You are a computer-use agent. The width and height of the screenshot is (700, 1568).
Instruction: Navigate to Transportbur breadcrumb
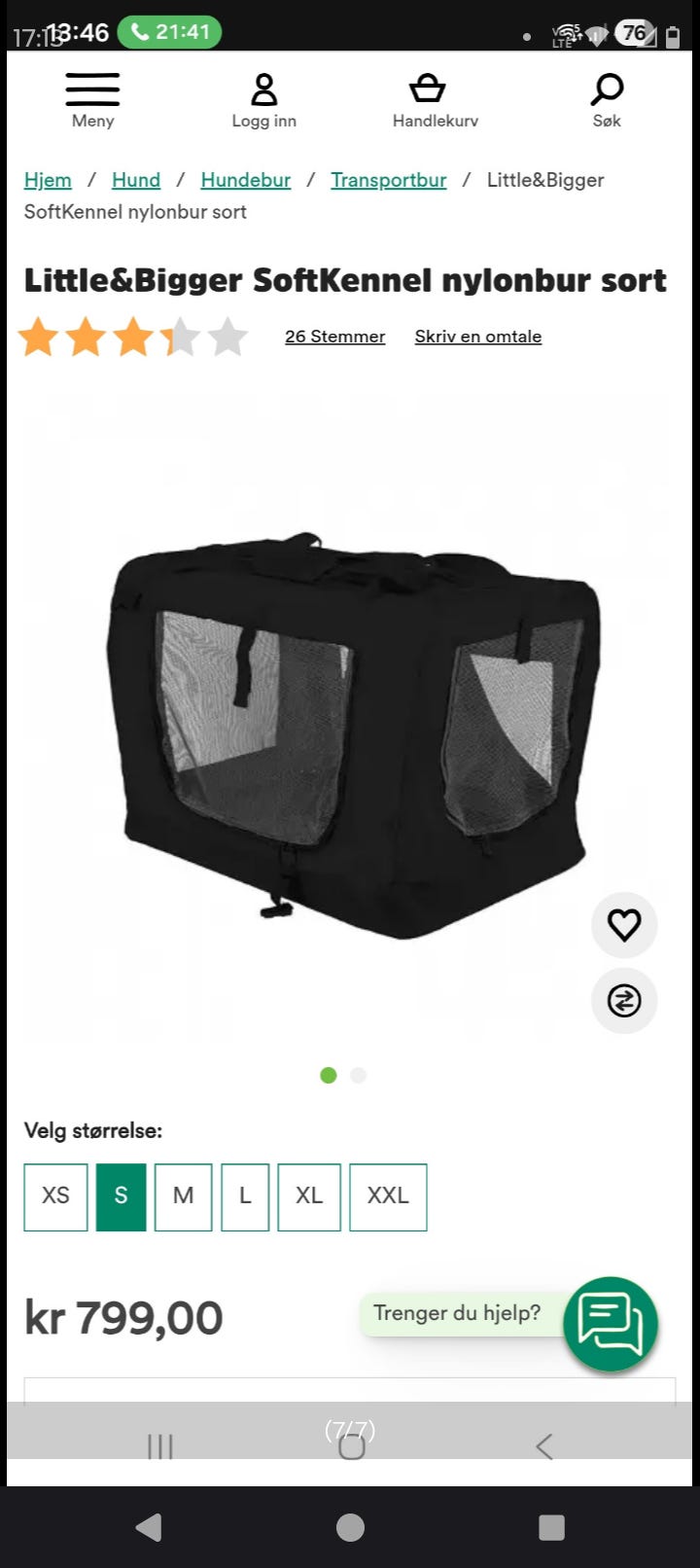coord(389,180)
